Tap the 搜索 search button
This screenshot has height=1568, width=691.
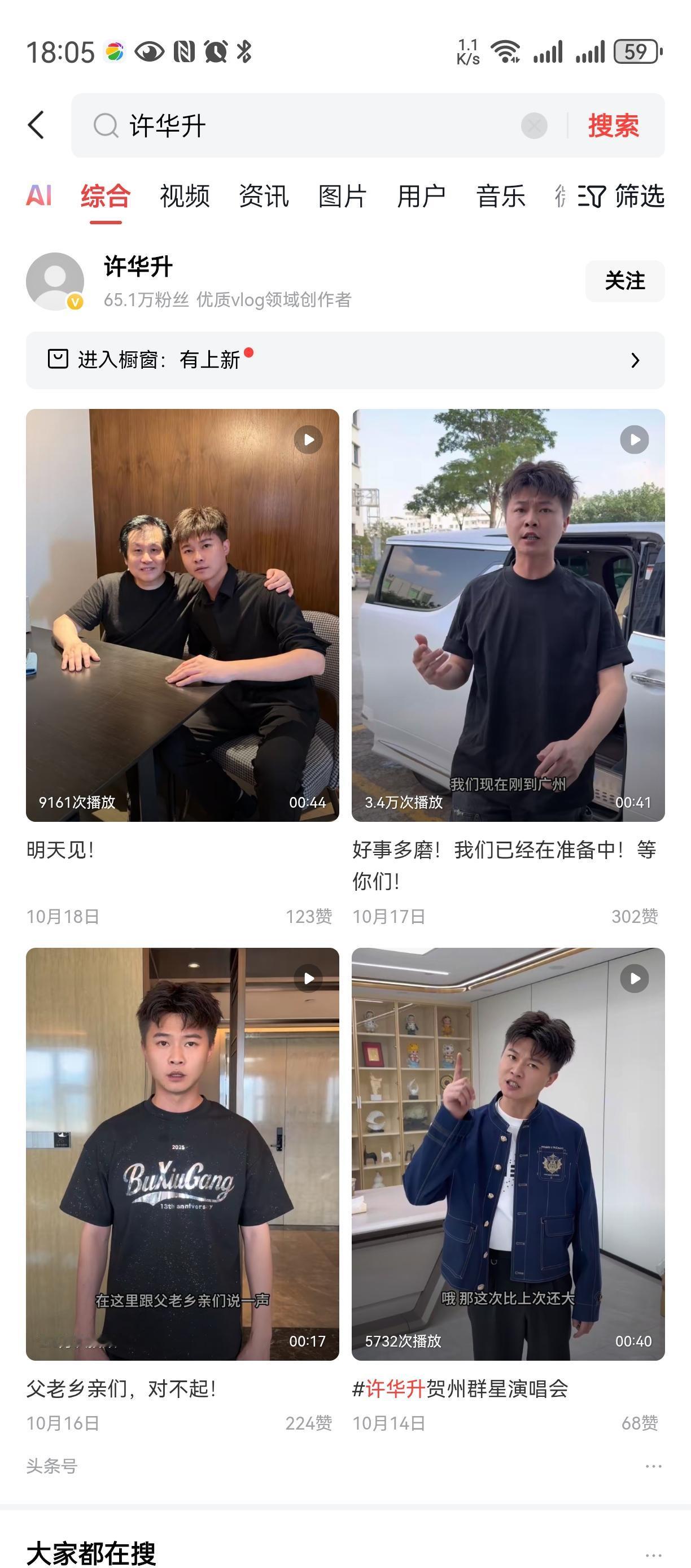coord(613,125)
